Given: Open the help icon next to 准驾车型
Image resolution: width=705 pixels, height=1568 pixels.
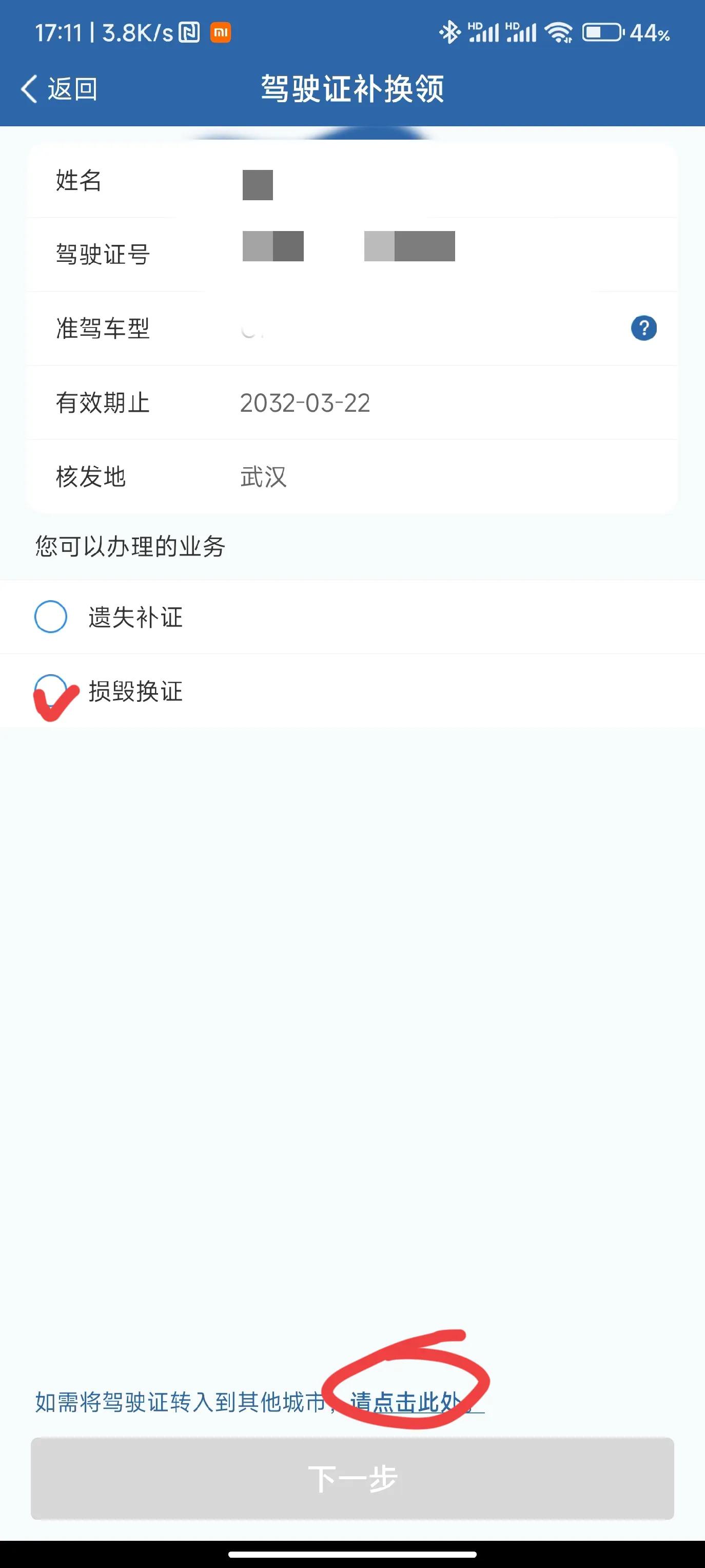Looking at the screenshot, I should pyautogui.click(x=644, y=328).
